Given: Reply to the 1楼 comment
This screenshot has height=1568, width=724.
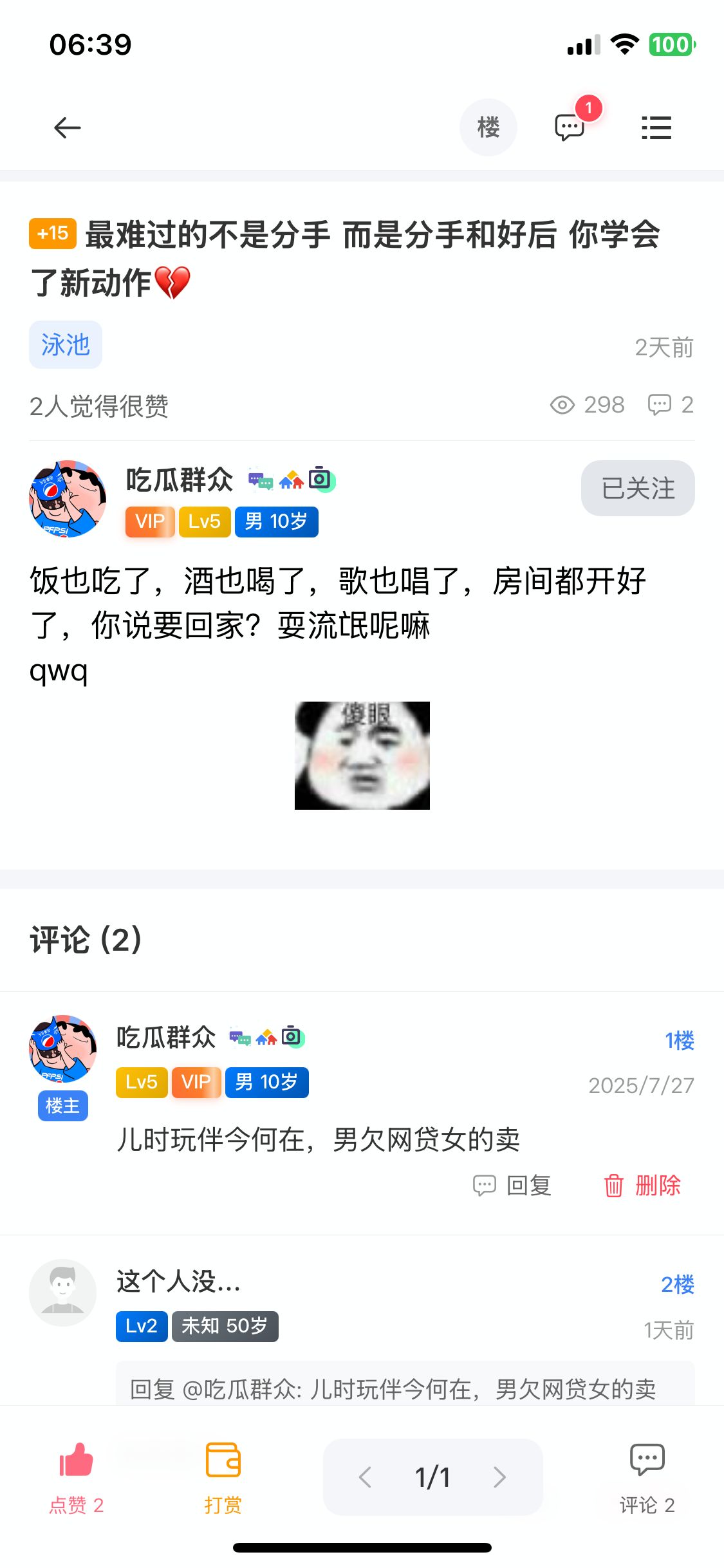Looking at the screenshot, I should click(x=513, y=1185).
